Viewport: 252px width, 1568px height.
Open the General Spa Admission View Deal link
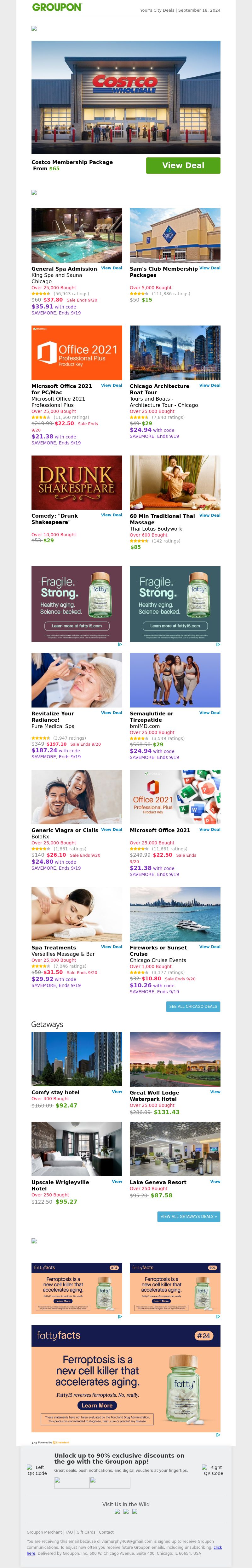click(111, 268)
